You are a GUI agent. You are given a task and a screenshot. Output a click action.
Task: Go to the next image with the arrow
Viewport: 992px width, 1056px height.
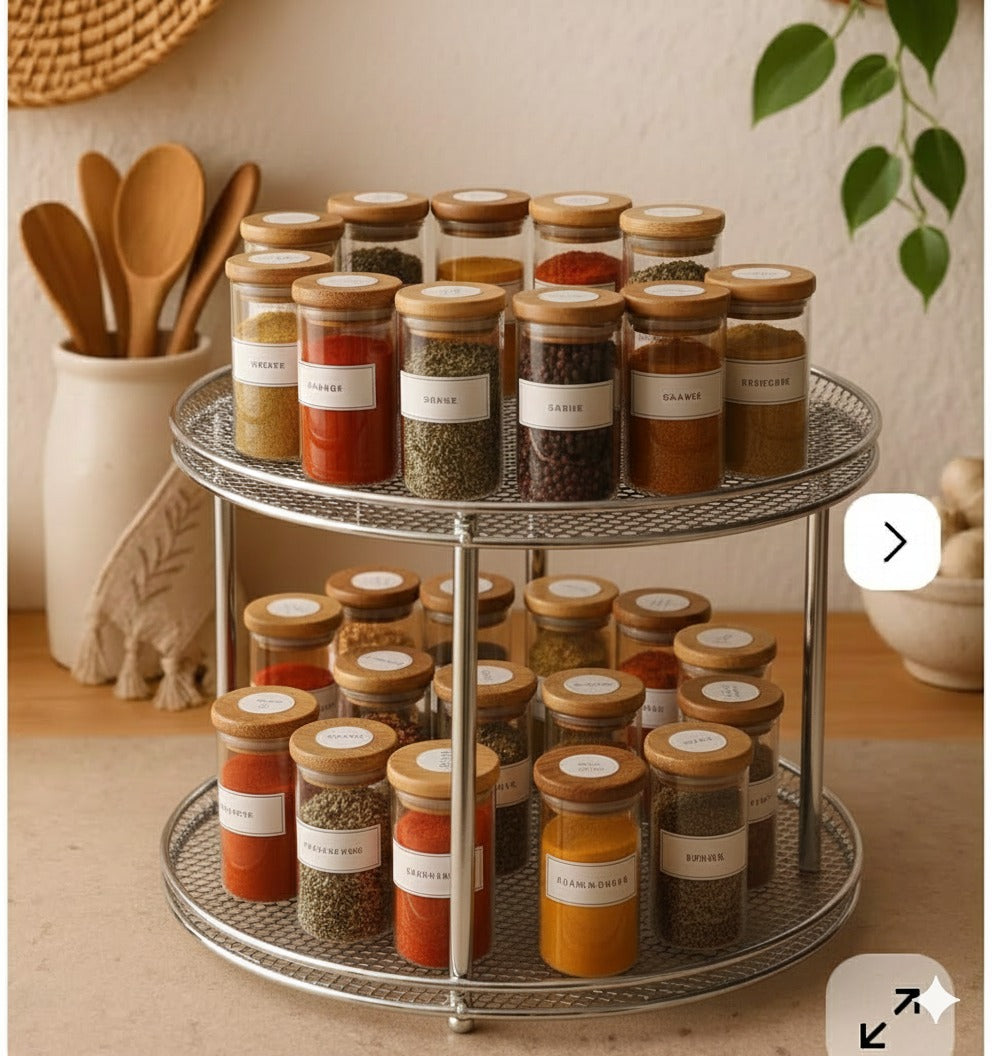892,541
